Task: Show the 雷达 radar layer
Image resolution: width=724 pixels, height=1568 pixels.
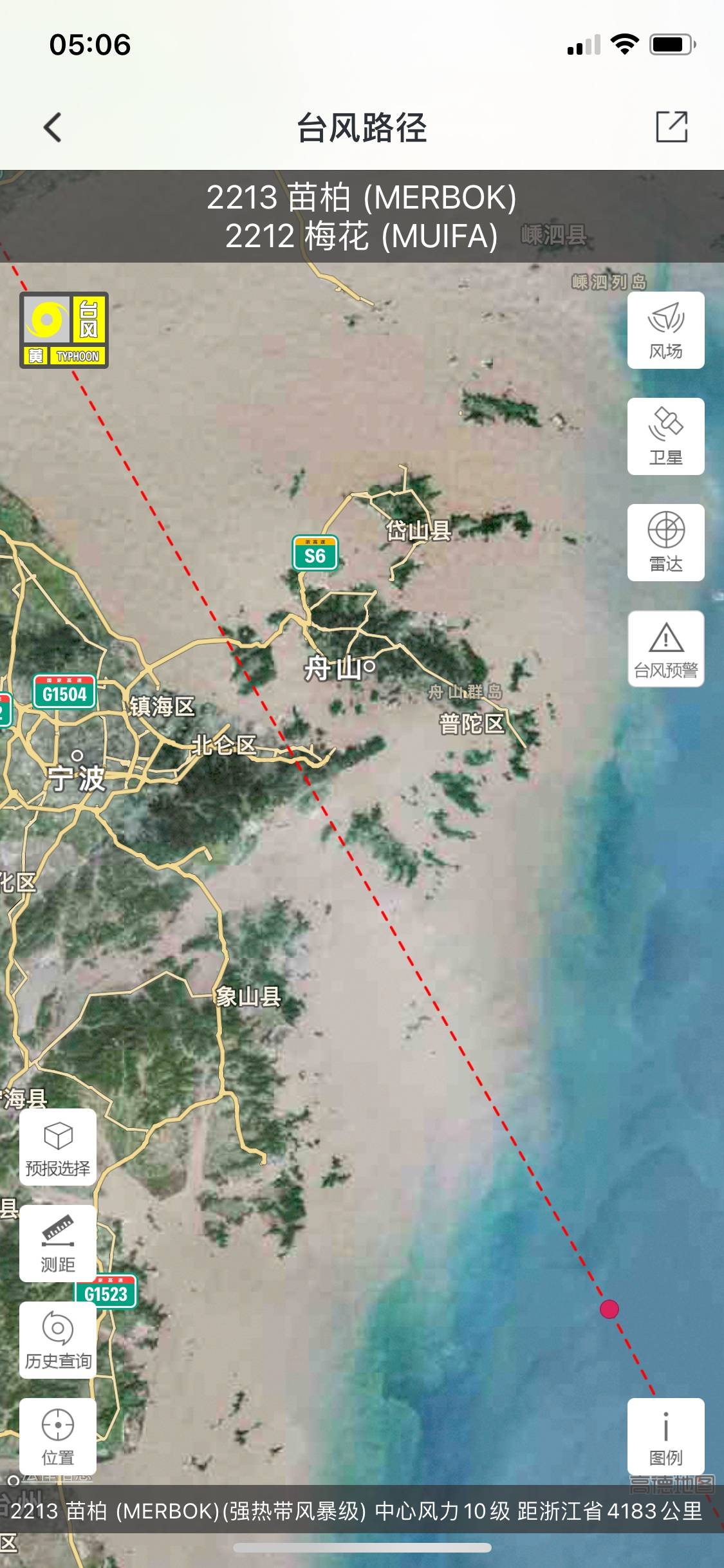Action: [665, 543]
